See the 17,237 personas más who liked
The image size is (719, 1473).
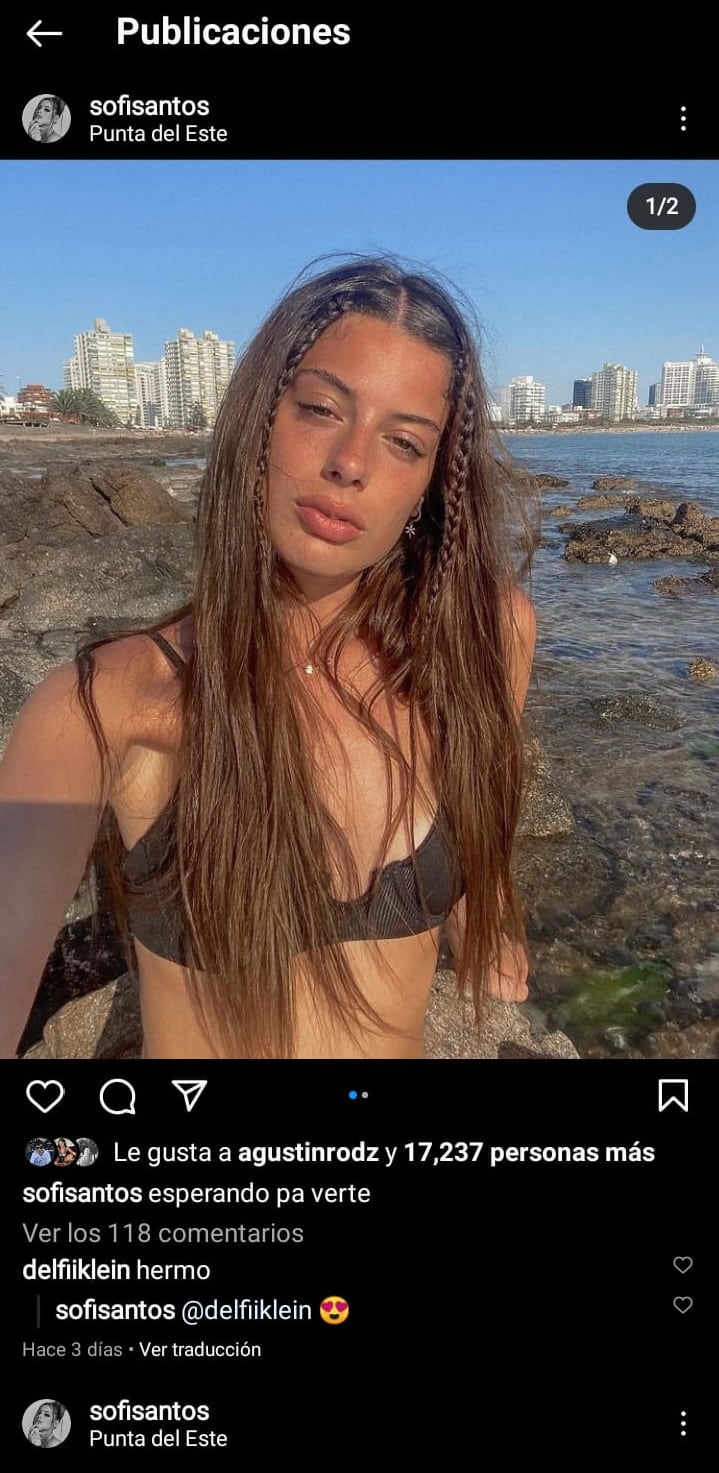(x=529, y=1152)
